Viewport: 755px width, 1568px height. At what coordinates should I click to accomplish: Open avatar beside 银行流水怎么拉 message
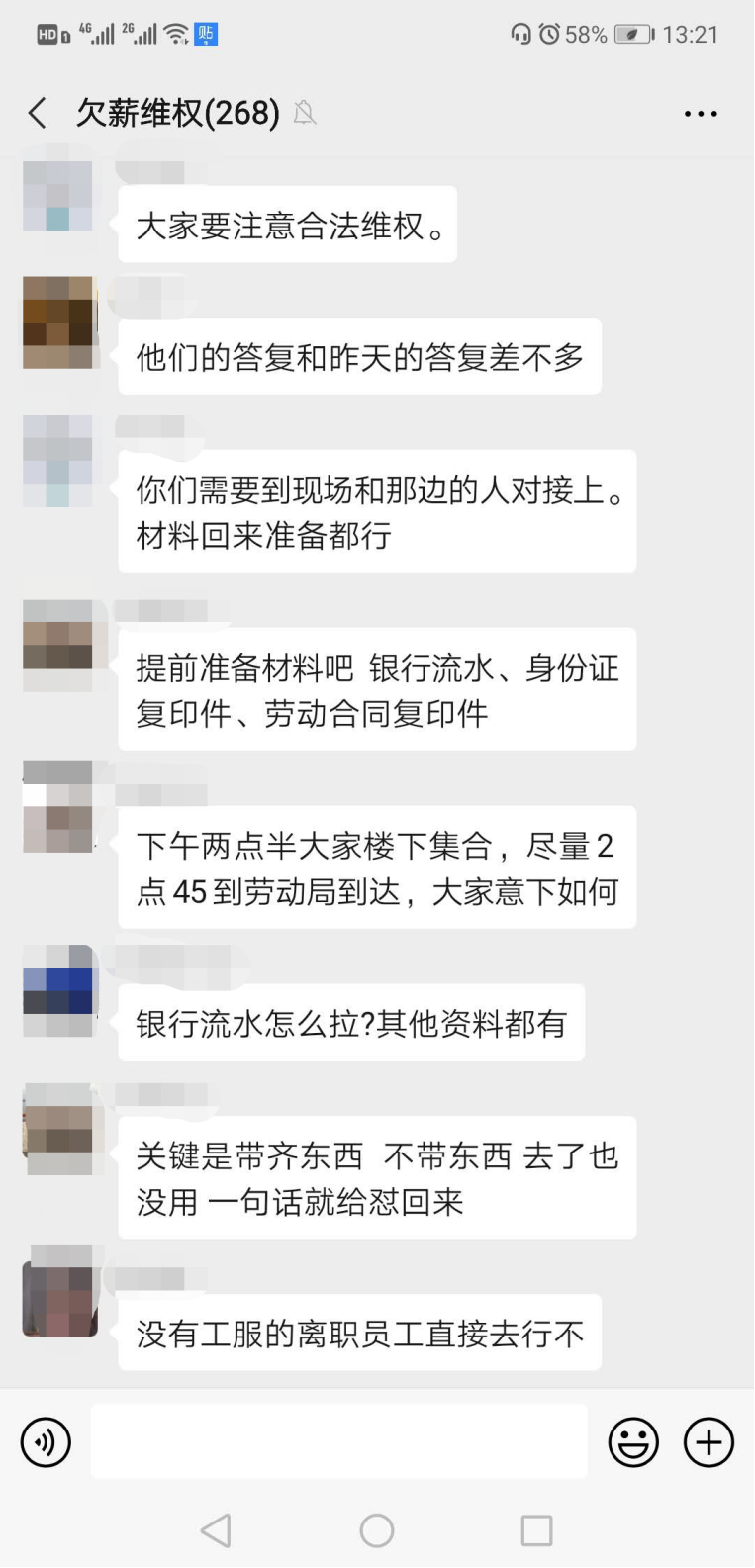57,989
